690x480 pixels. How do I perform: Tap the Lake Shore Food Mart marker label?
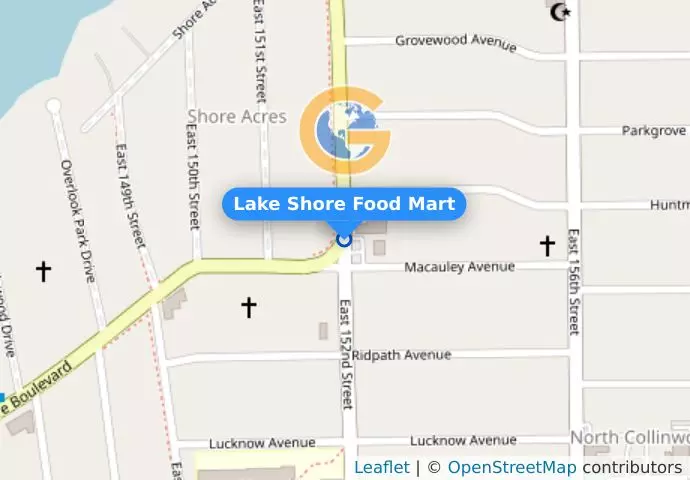point(344,205)
